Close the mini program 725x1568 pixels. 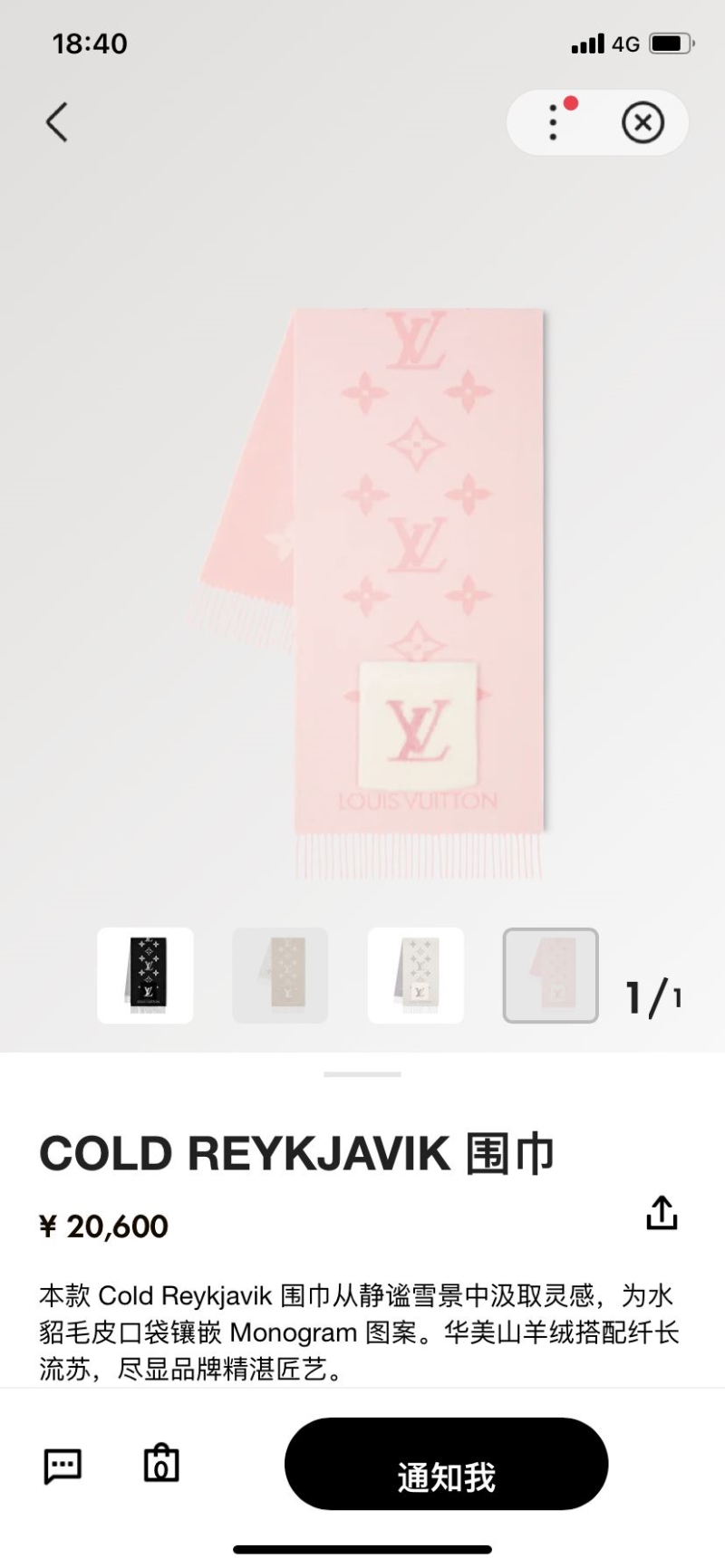coord(643,122)
